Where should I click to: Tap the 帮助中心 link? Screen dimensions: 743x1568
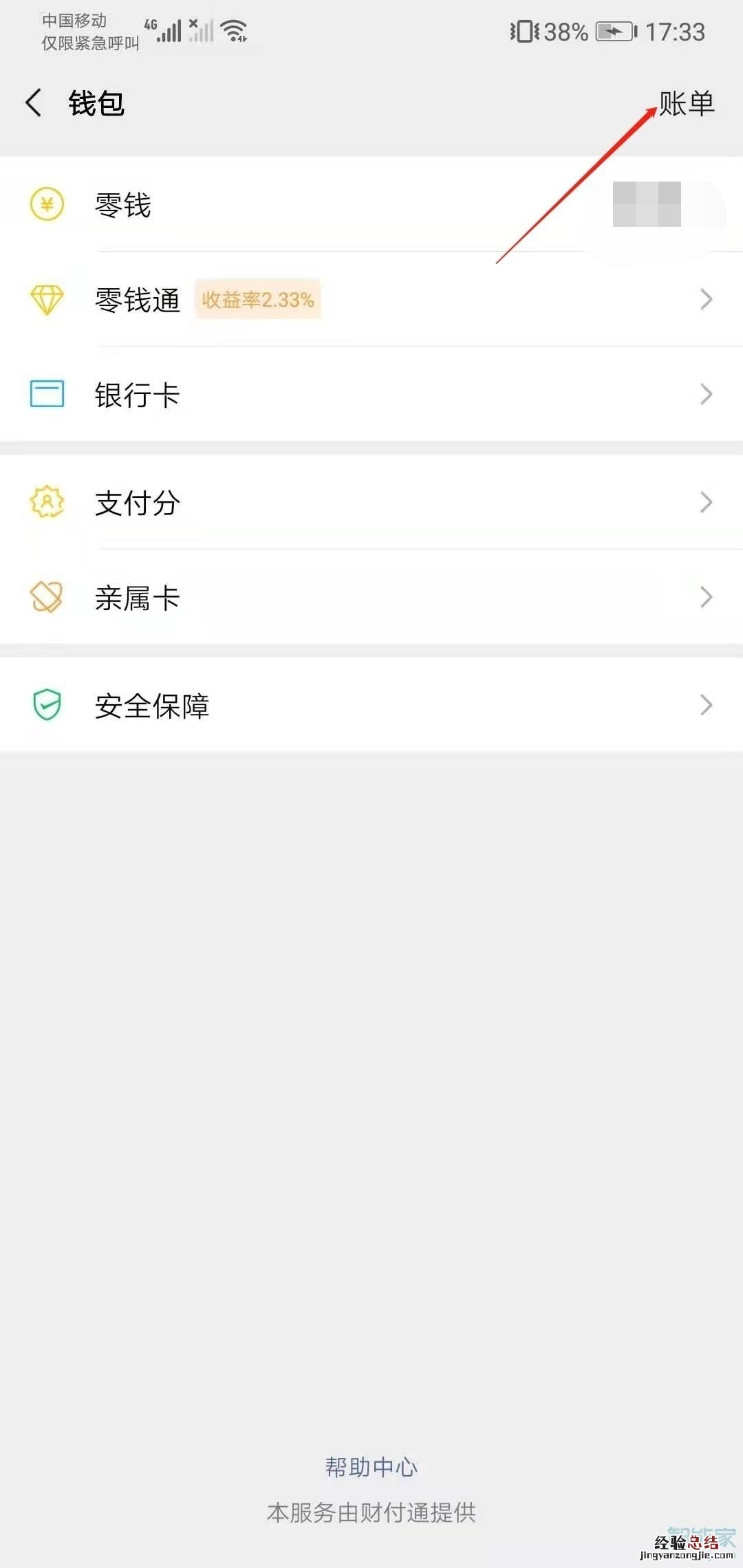371,1467
